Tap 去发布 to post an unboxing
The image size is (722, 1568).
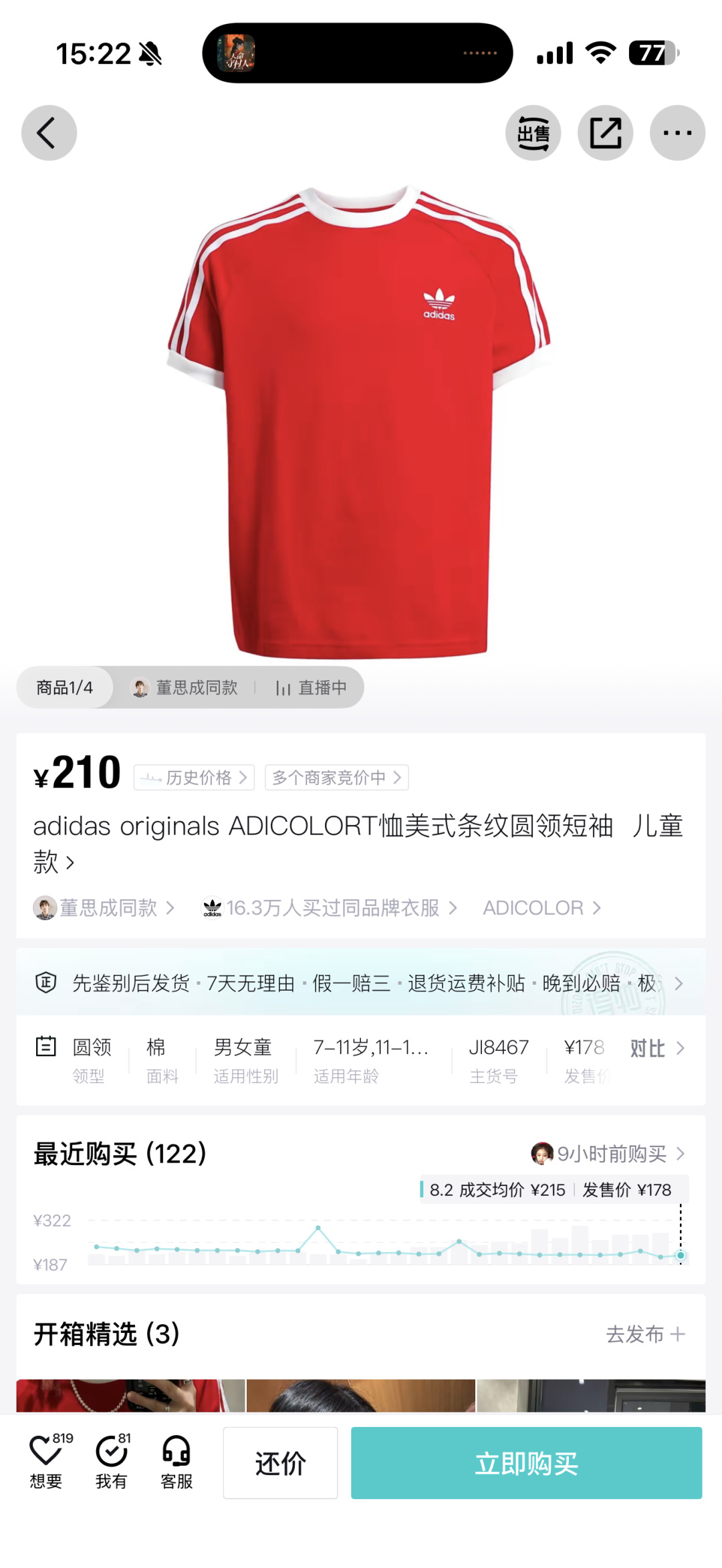(x=646, y=1334)
